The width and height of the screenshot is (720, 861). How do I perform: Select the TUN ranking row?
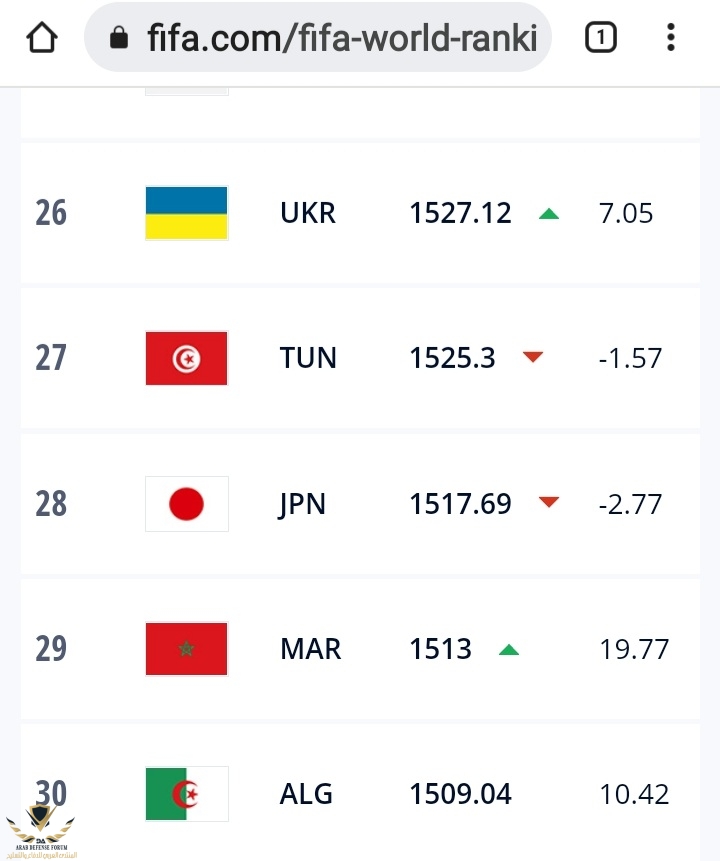(360, 358)
